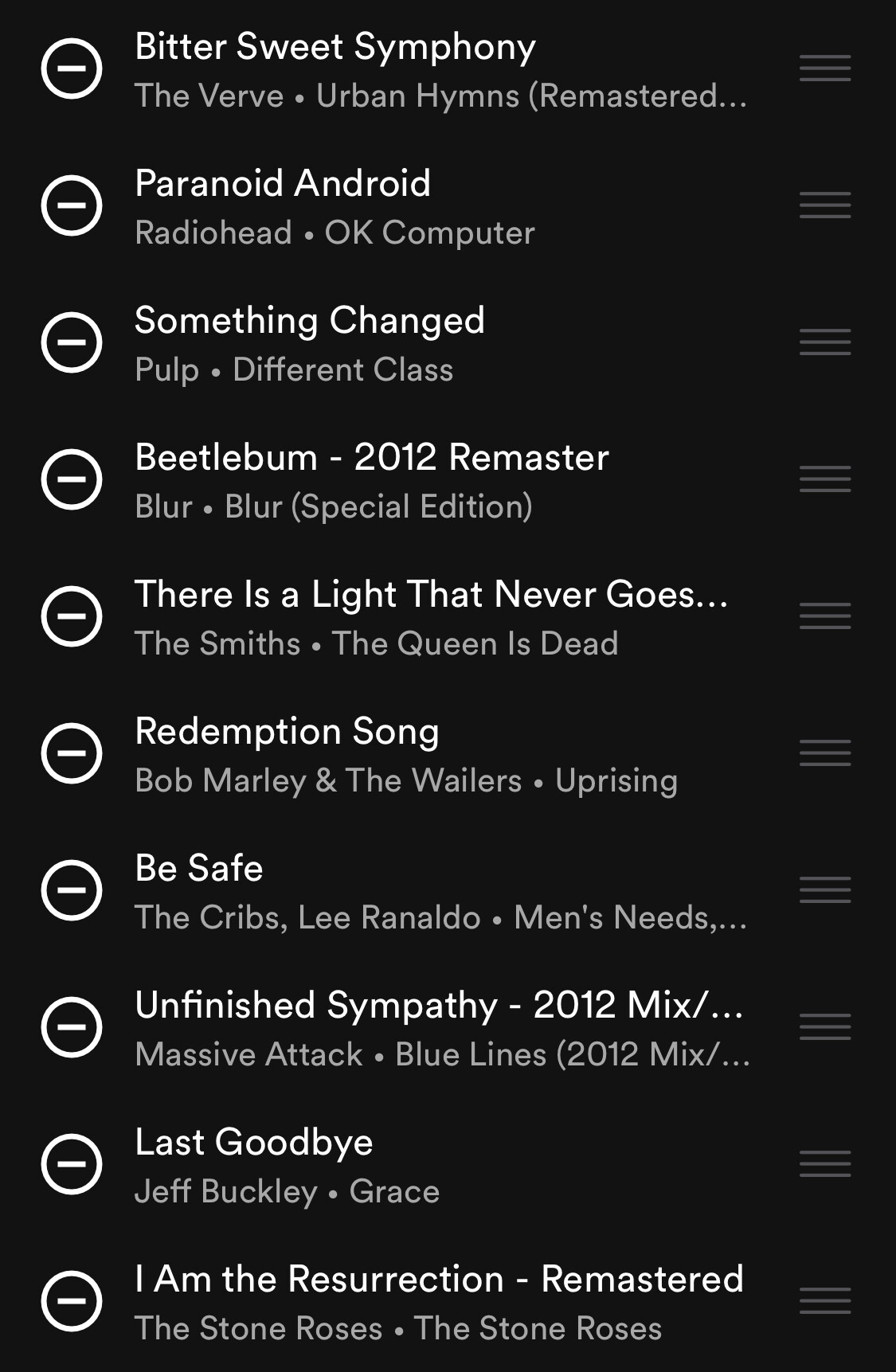Image resolution: width=896 pixels, height=1372 pixels.
Task: Remove Last Goodbye from the playlist
Action: [72, 1164]
